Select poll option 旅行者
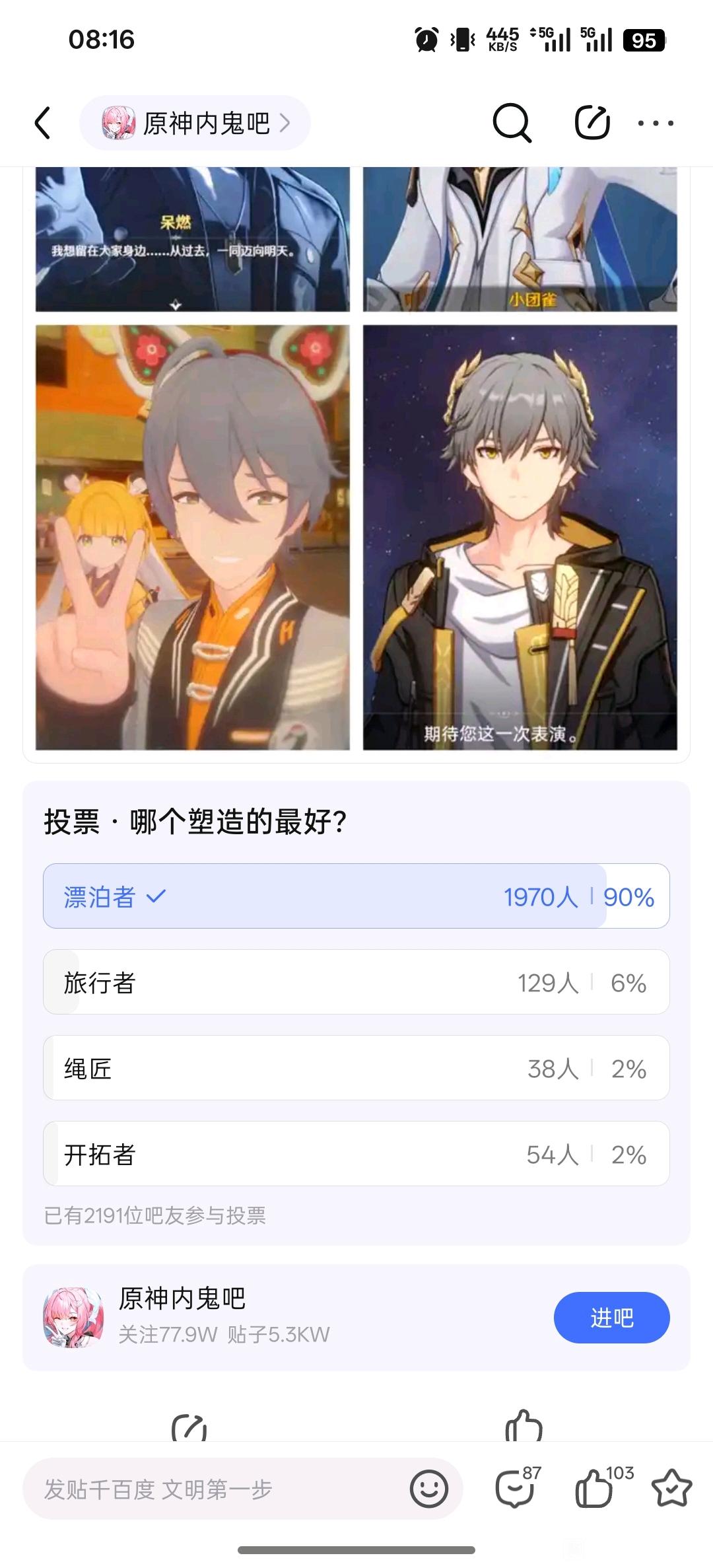 356,982
